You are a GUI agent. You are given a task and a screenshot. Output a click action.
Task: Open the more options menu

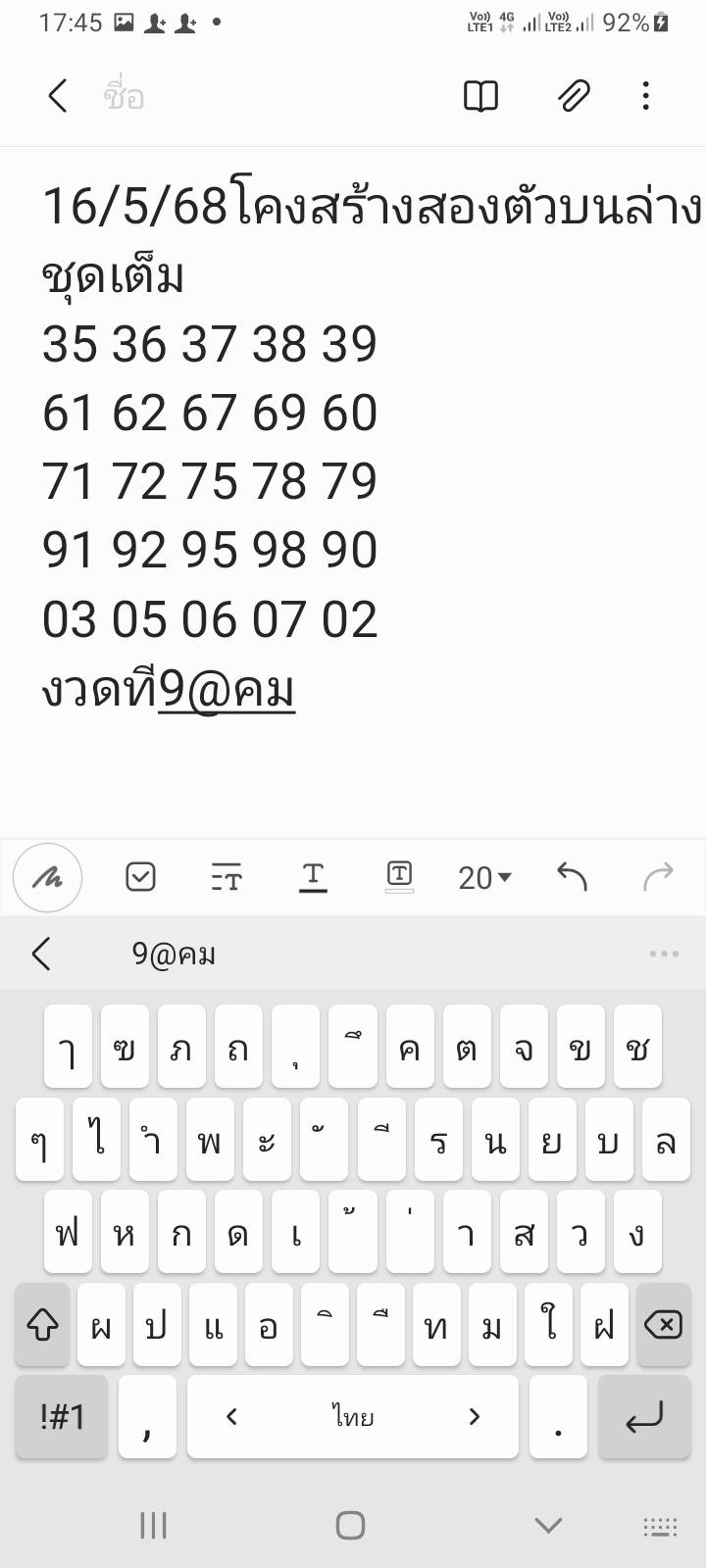pyautogui.click(x=645, y=96)
